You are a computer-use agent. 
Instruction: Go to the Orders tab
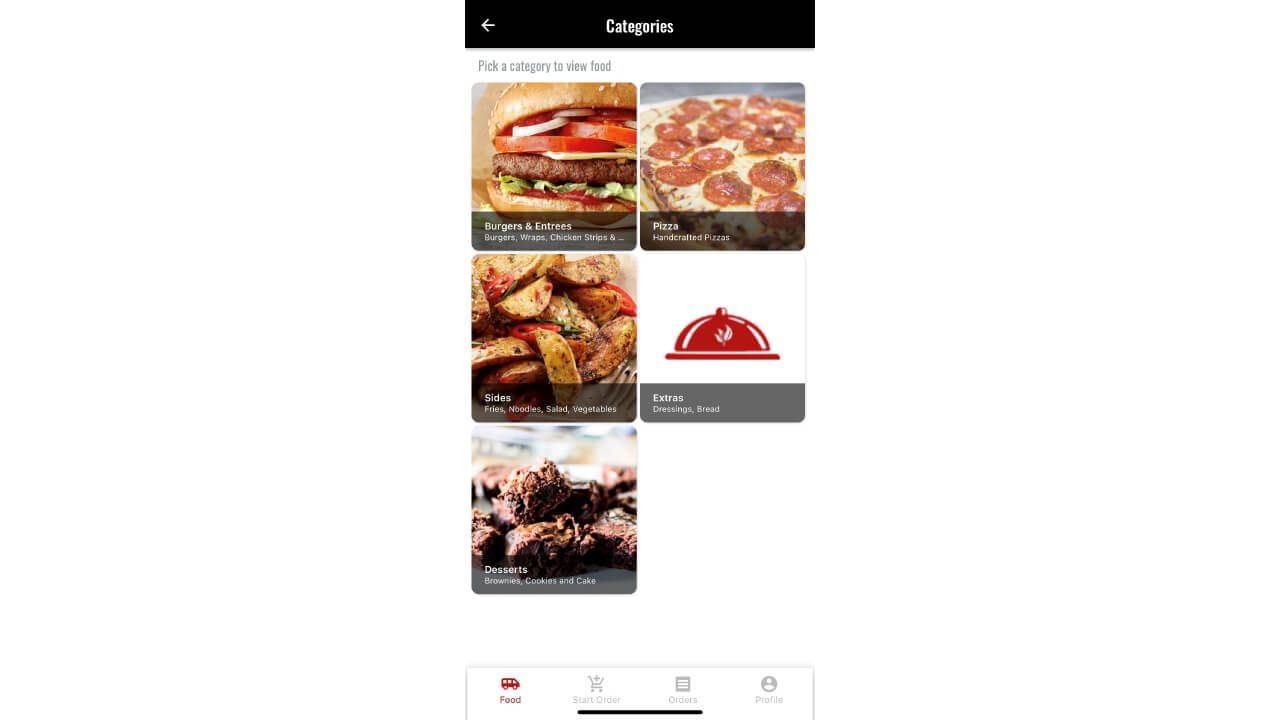(x=683, y=689)
